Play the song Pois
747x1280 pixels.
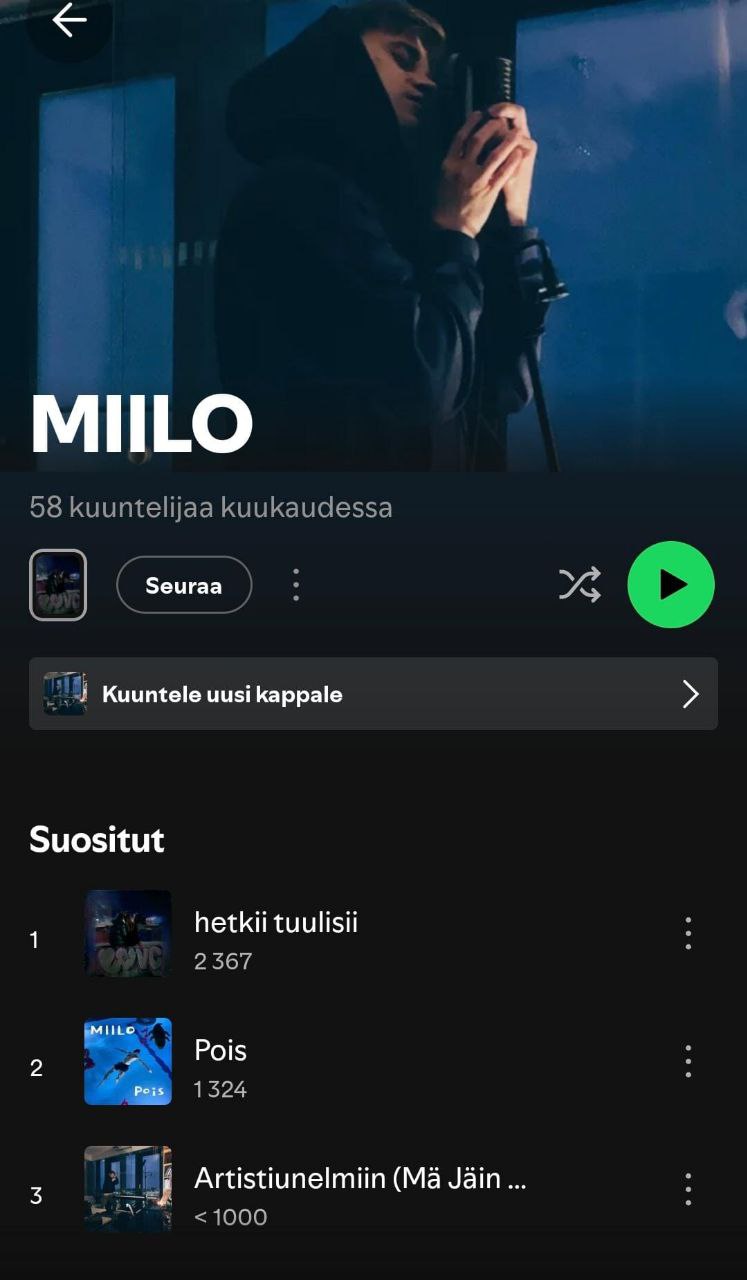[221, 1051]
